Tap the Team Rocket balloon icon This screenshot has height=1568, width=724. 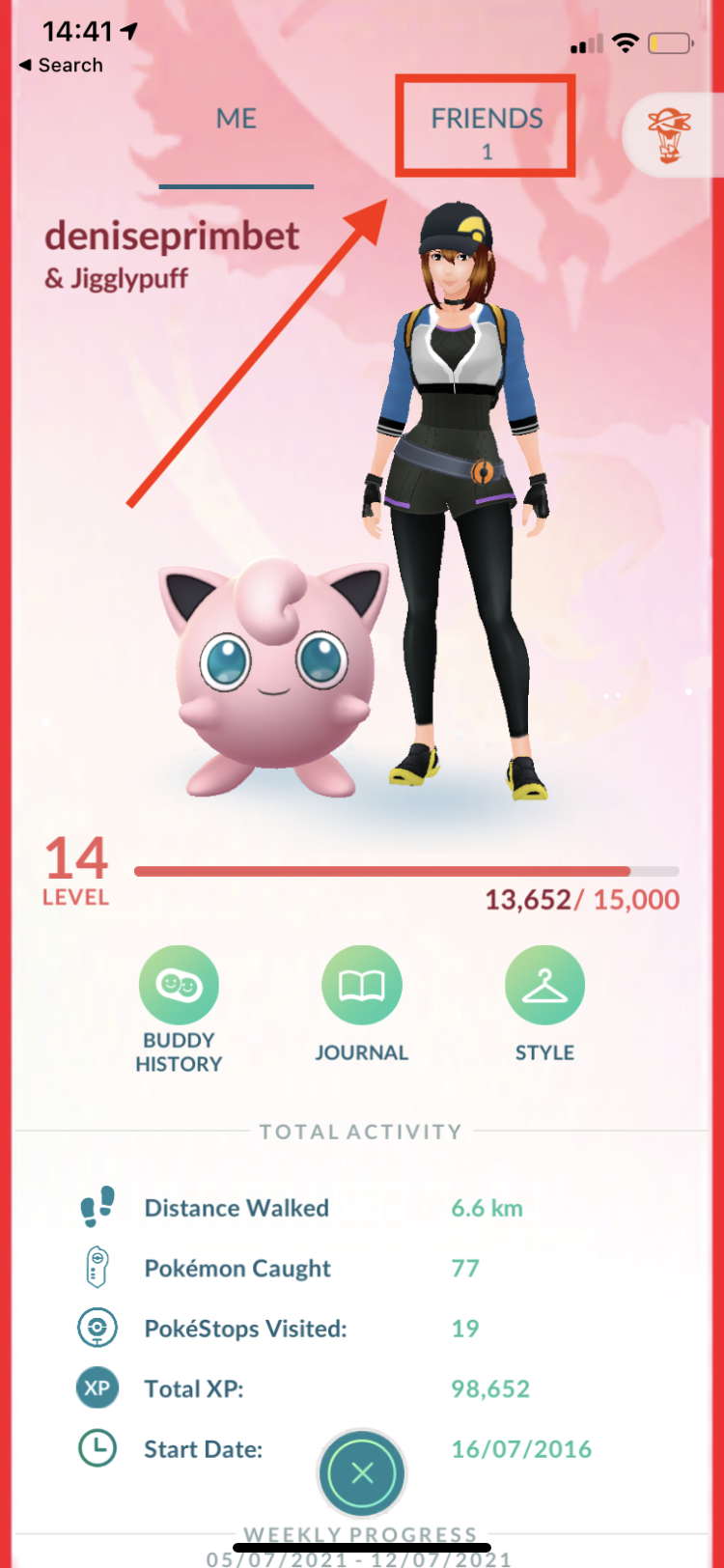(670, 136)
